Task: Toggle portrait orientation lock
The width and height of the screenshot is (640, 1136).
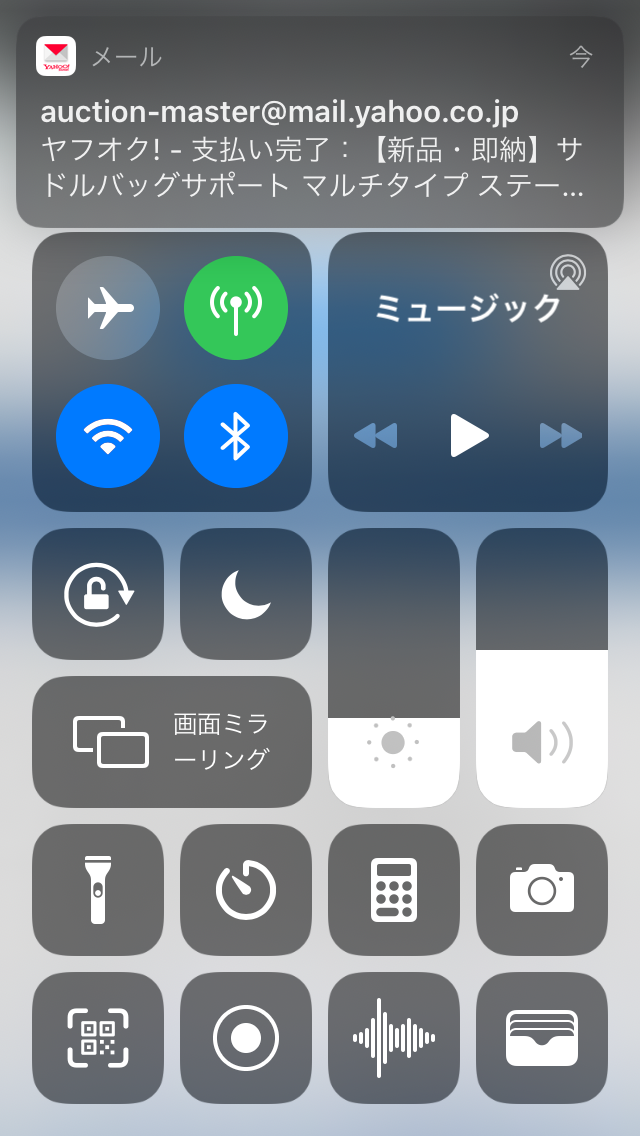Action: click(98, 594)
